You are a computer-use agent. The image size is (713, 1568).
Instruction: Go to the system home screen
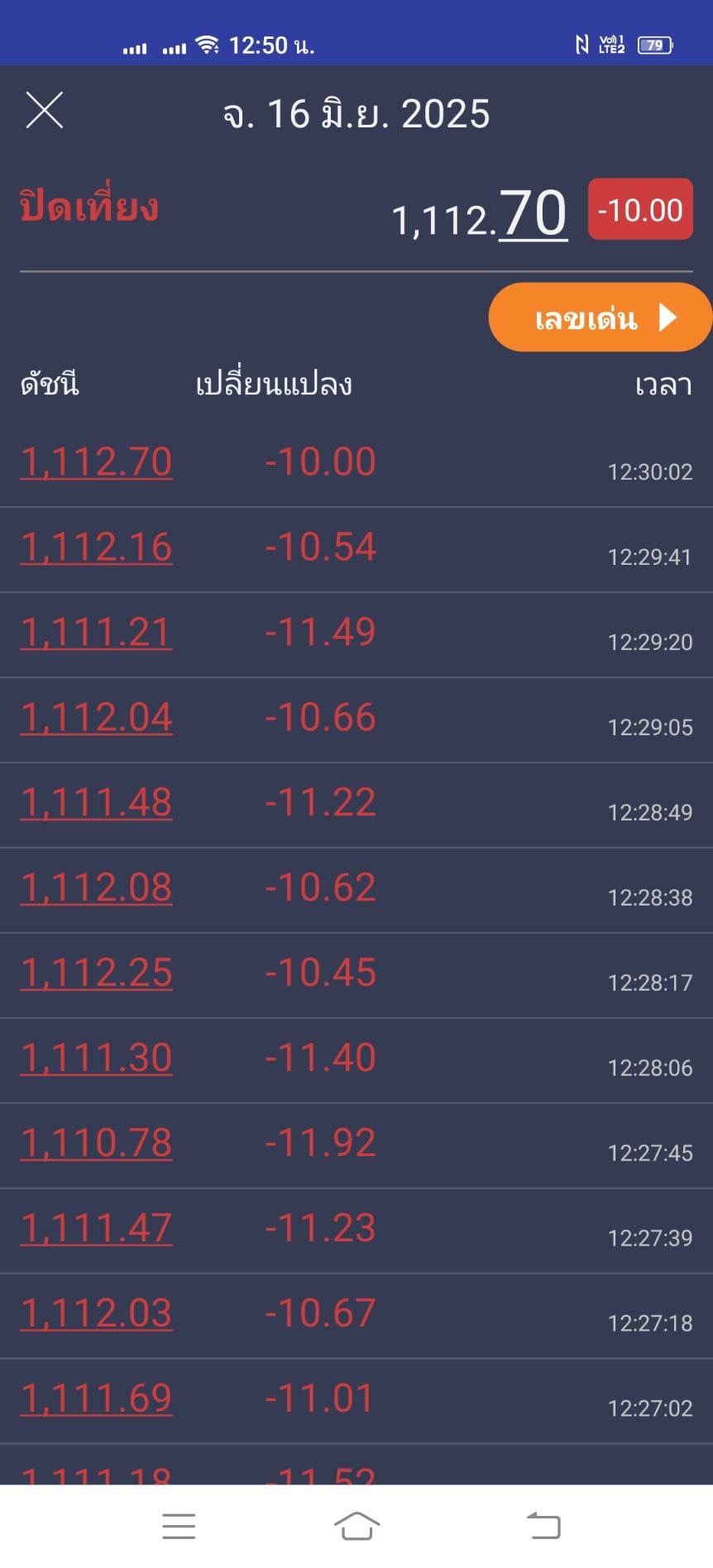[356, 1526]
